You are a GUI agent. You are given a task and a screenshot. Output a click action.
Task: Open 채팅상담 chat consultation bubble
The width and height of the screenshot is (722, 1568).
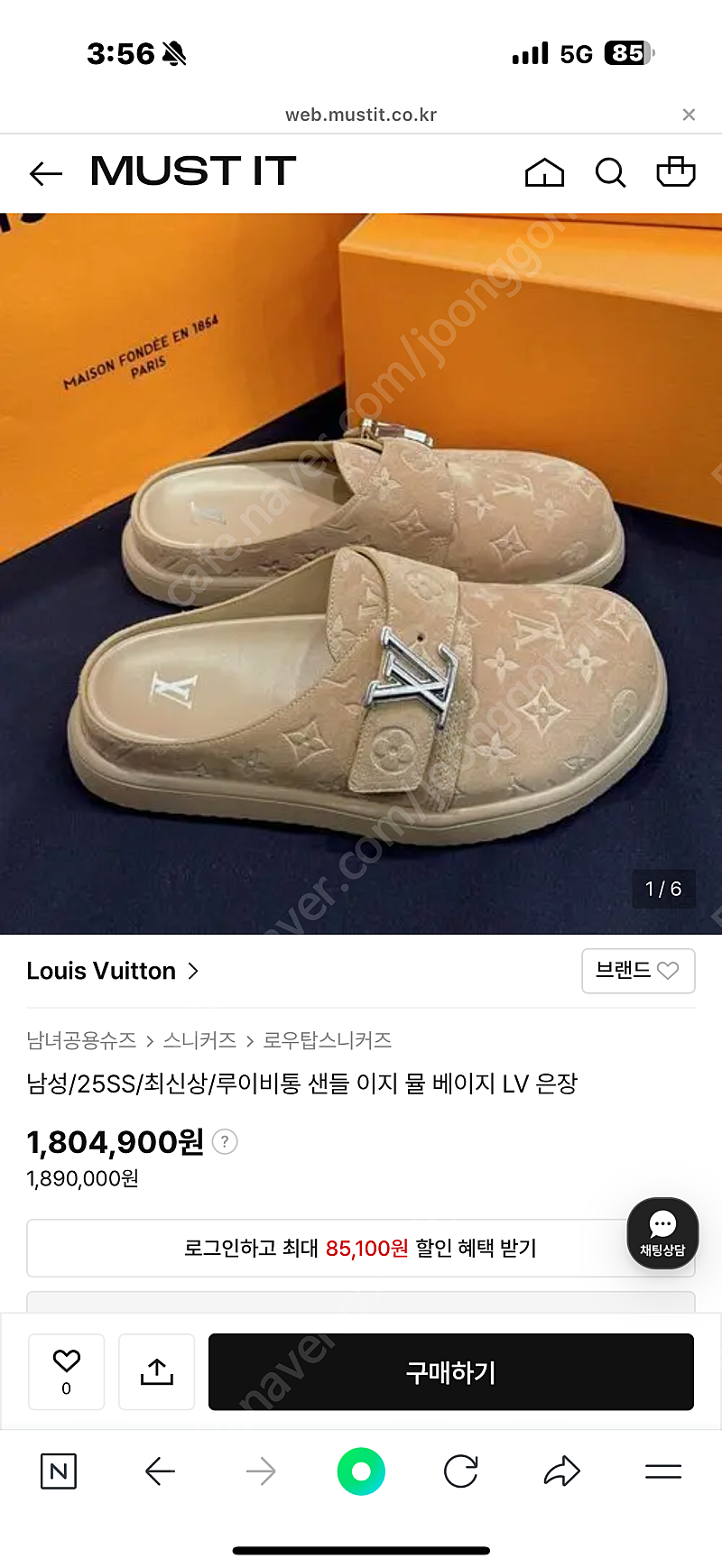(662, 1233)
